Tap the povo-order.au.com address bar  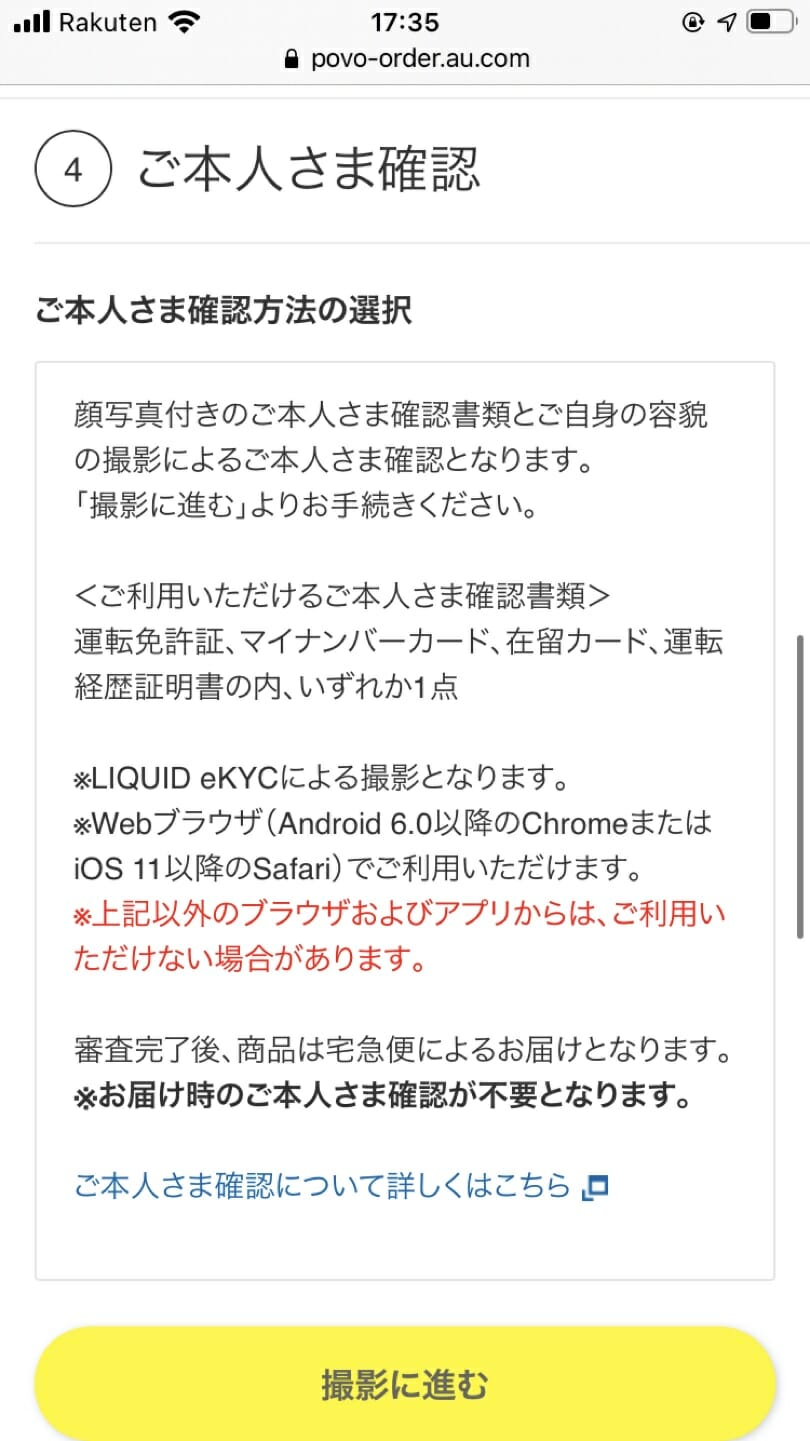coord(405,59)
